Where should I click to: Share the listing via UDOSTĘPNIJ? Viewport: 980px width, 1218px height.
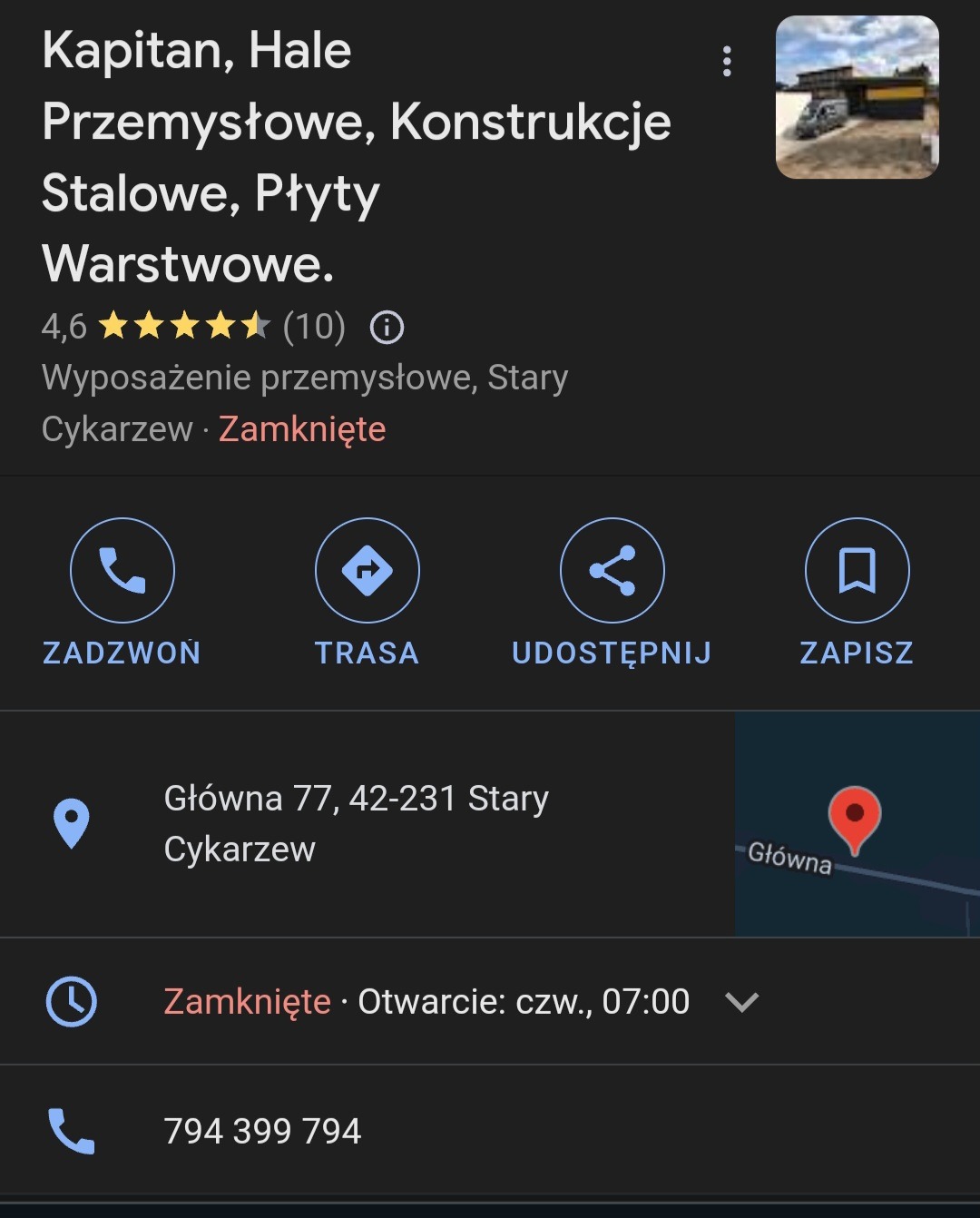click(612, 652)
